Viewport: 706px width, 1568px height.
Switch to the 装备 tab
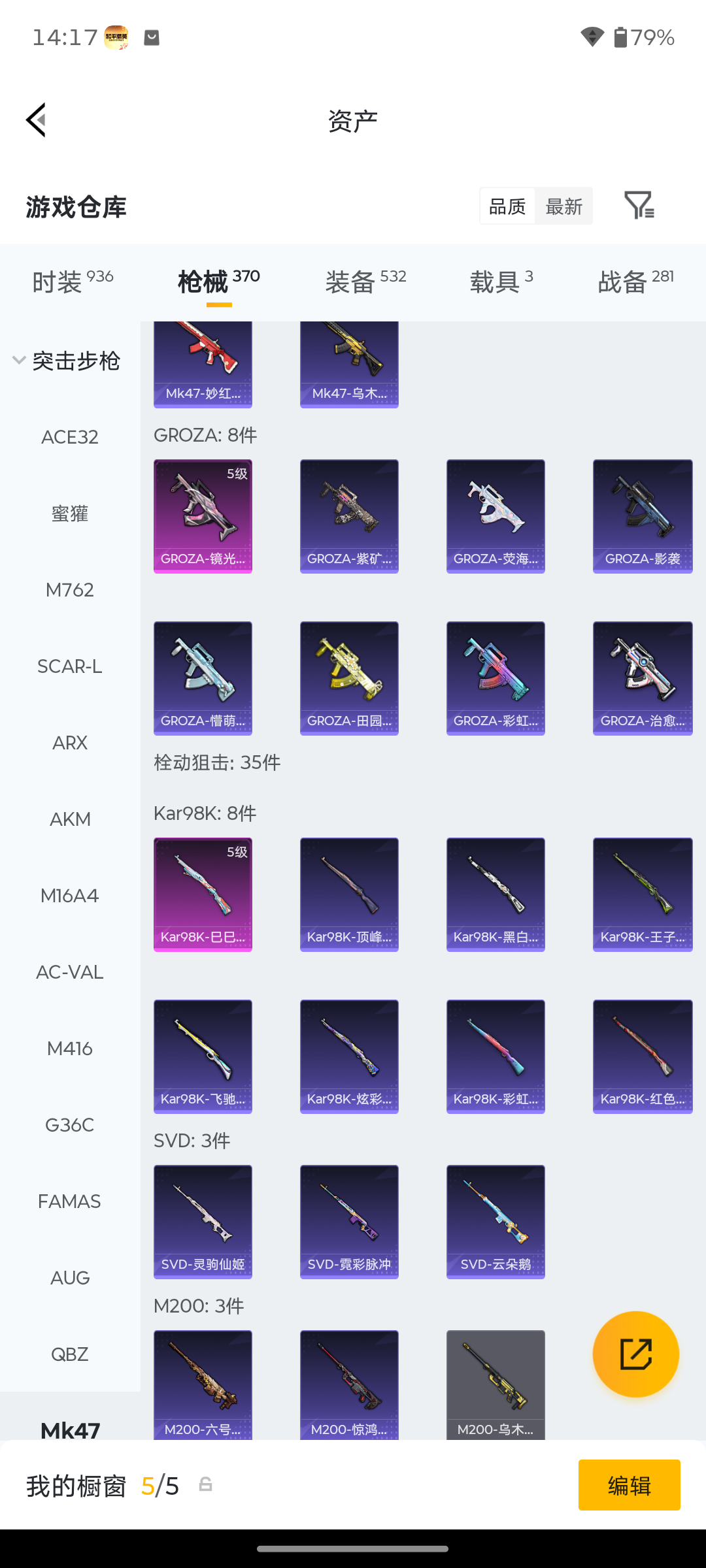click(365, 282)
